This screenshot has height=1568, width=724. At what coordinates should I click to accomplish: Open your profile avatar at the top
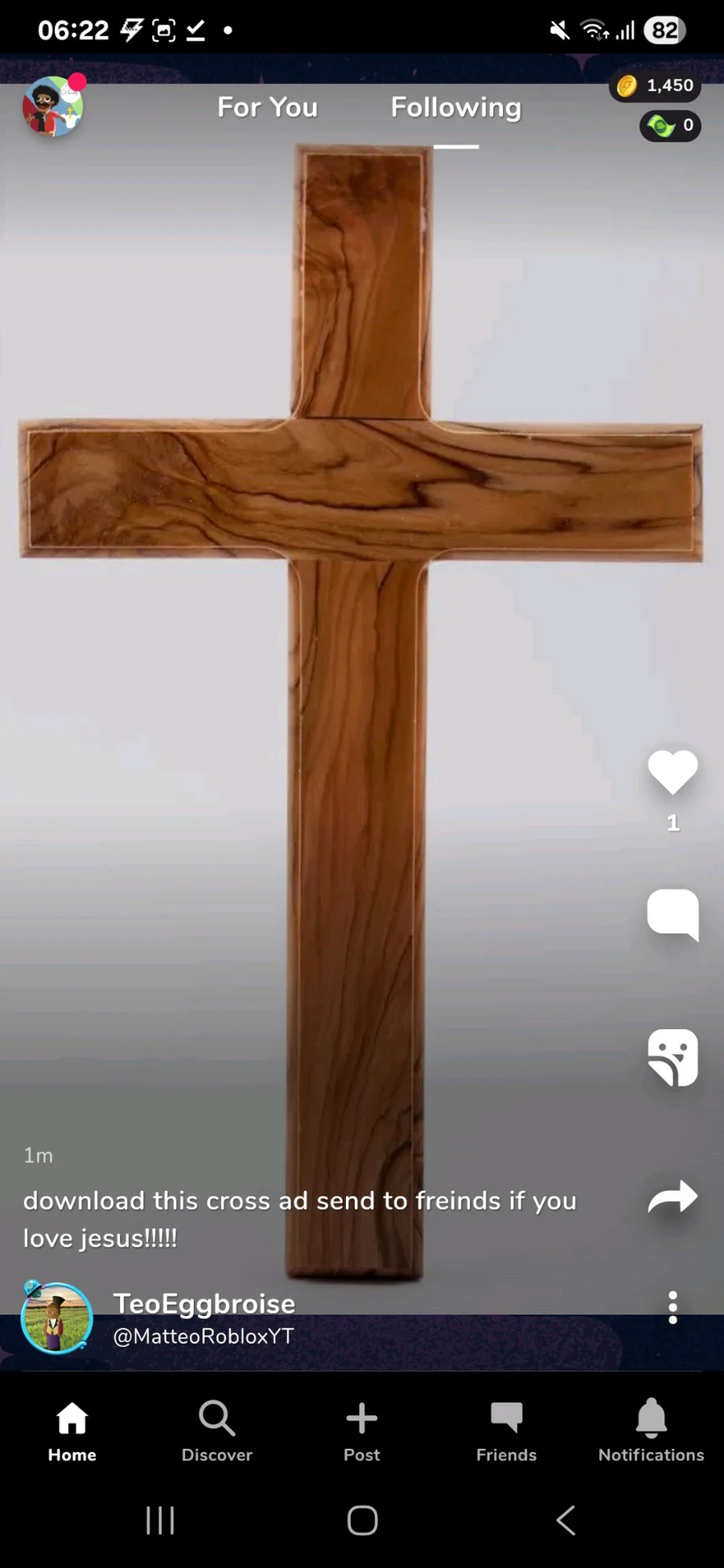52,107
